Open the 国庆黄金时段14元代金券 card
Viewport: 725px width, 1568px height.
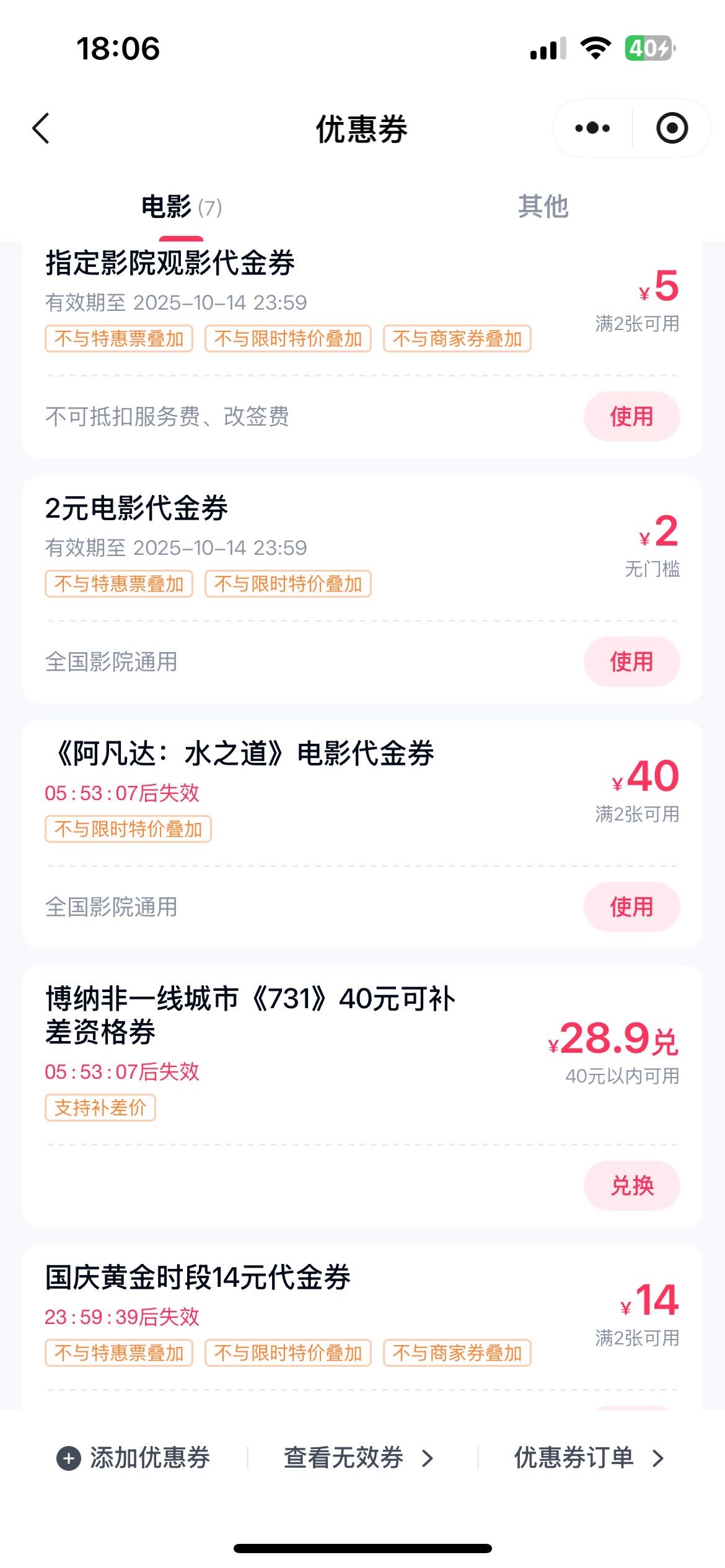click(x=362, y=1326)
